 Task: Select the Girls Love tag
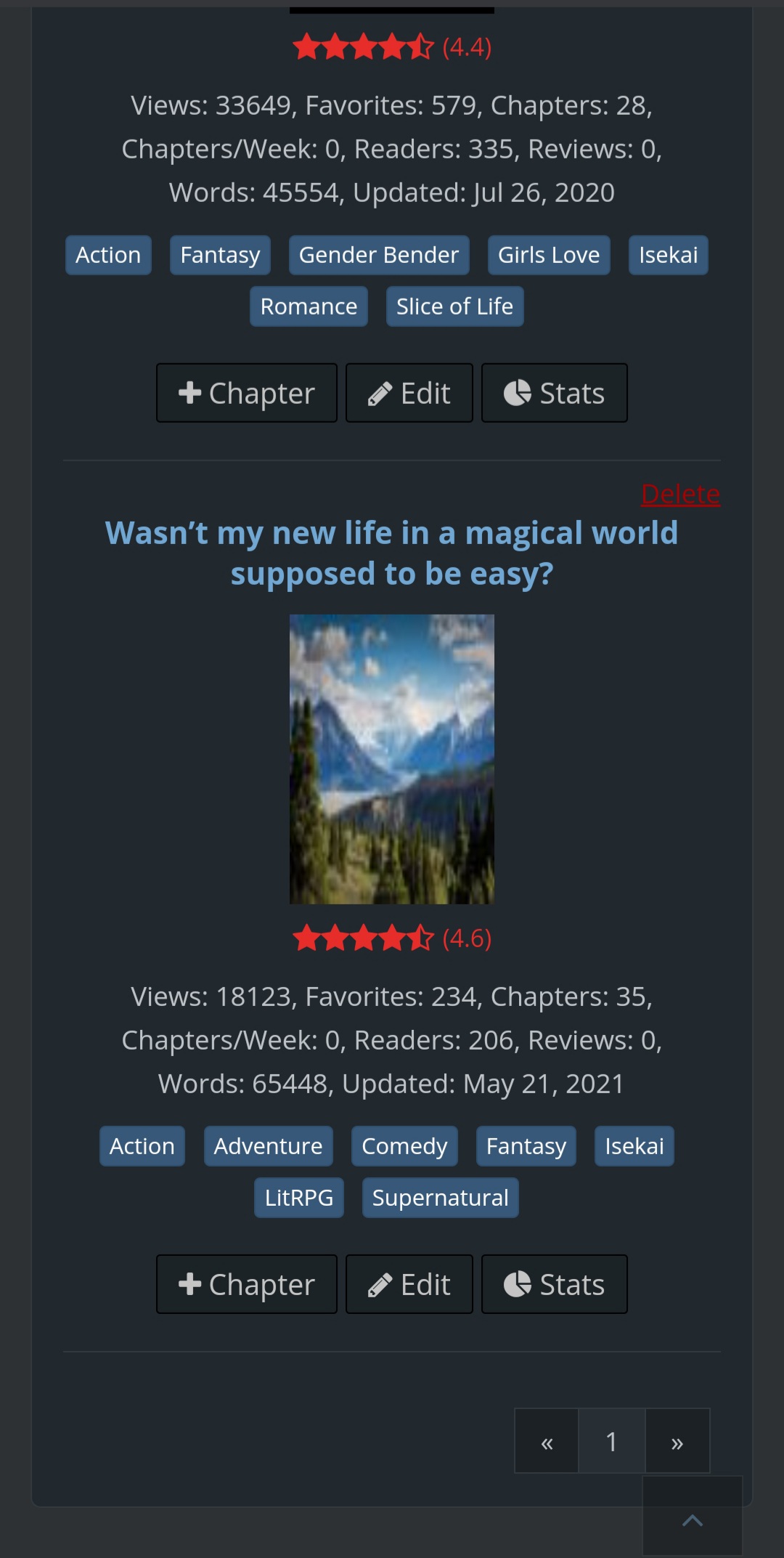[x=549, y=255]
